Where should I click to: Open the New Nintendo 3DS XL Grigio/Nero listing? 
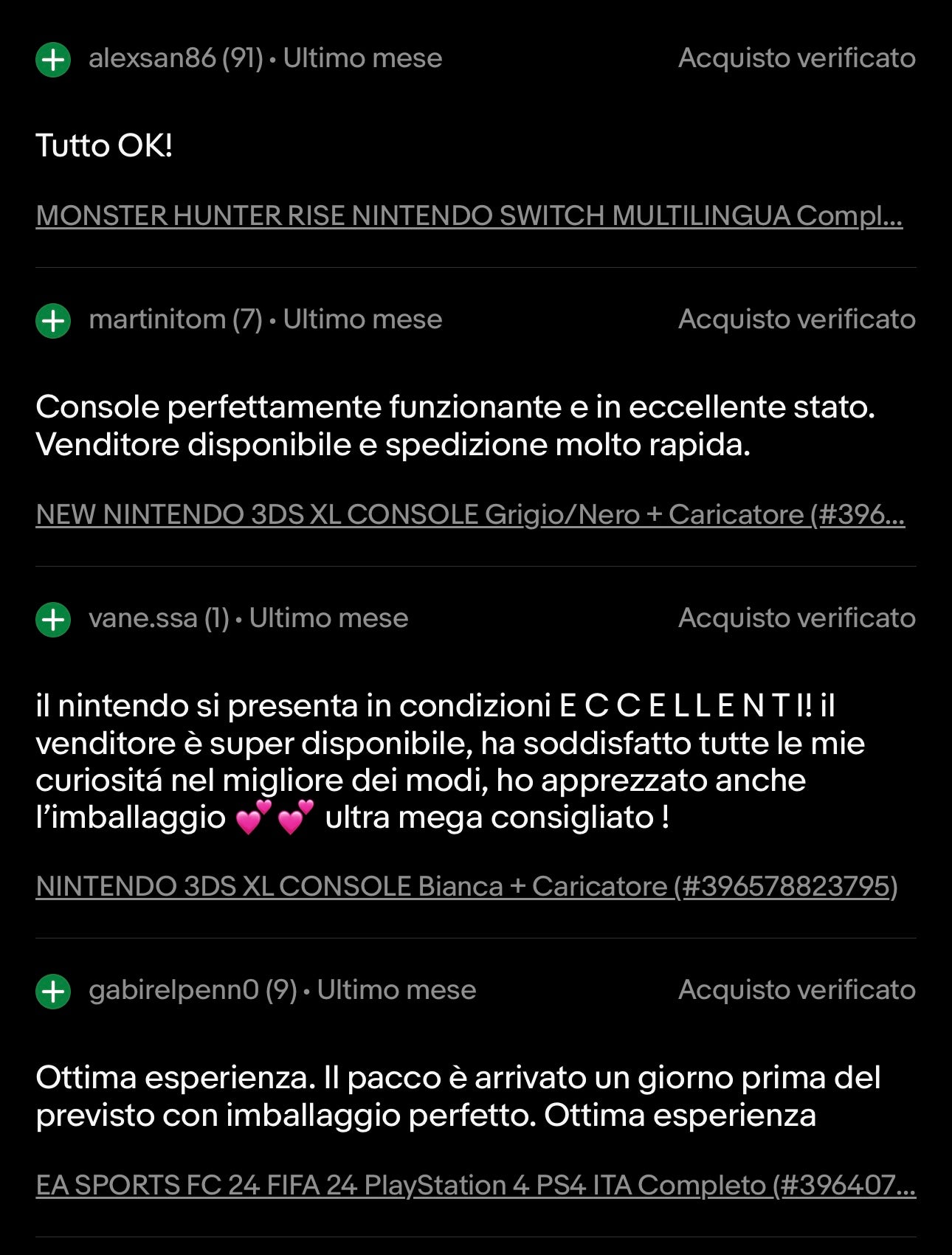coord(470,514)
